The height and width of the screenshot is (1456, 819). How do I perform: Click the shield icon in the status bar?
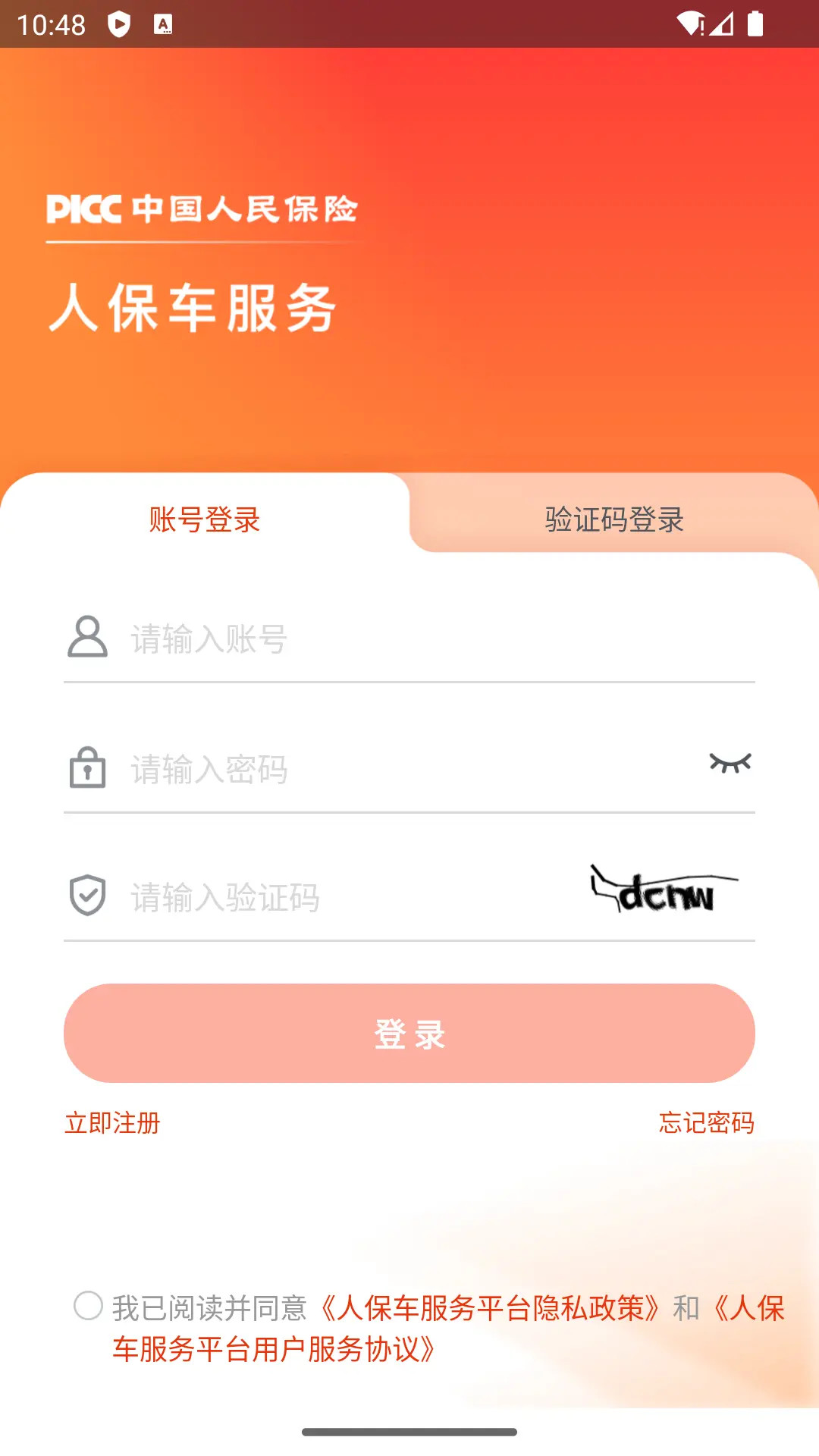[x=119, y=24]
